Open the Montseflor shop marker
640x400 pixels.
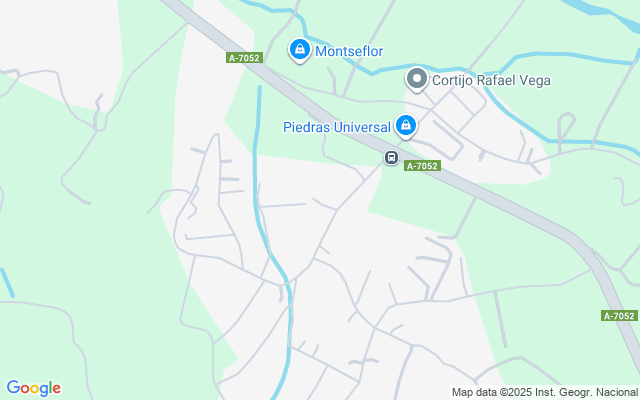[x=299, y=49]
